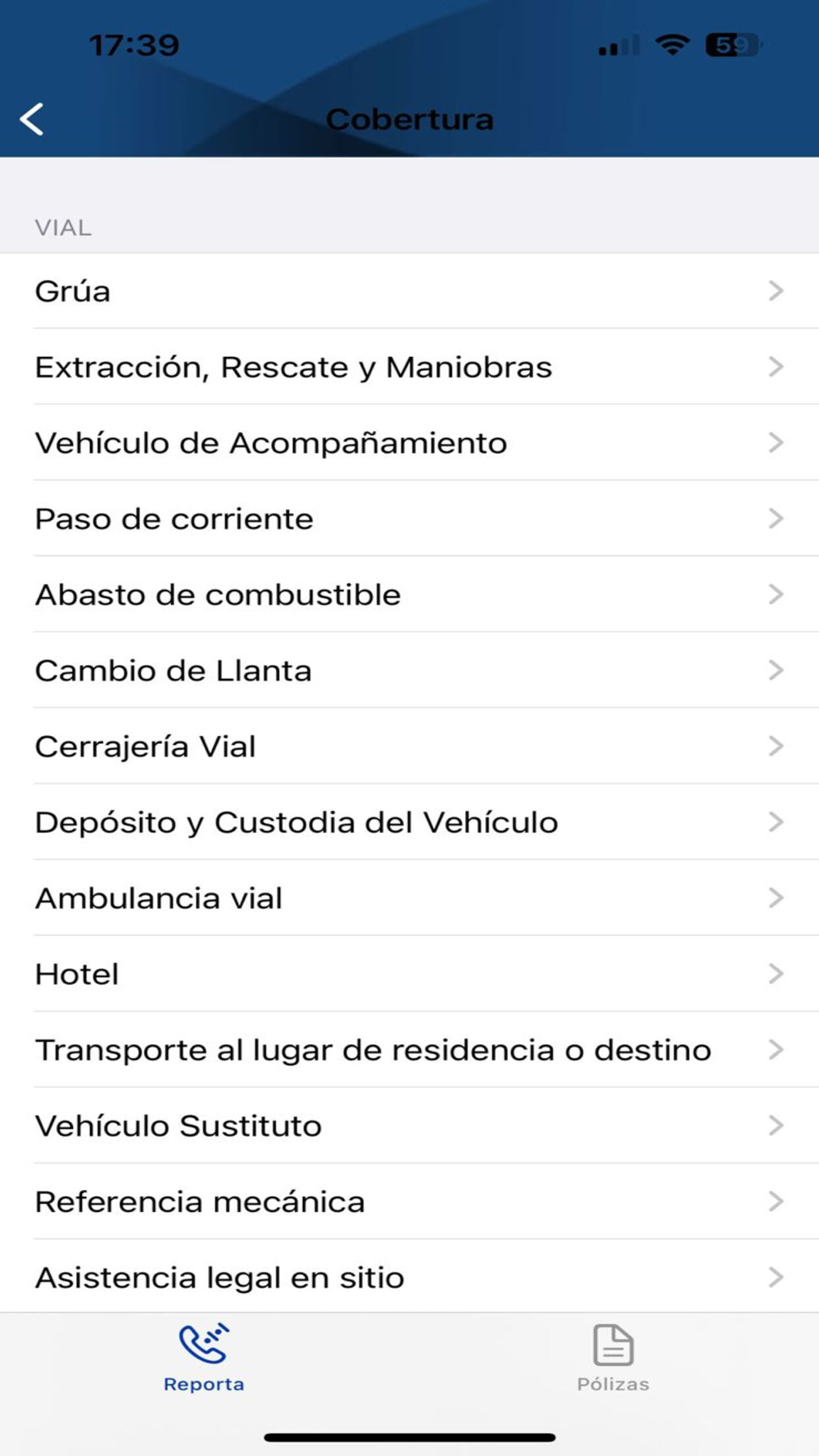Open Extracción, Rescate y Maniobras
Viewport: 819px width, 1456px height.
(x=409, y=367)
